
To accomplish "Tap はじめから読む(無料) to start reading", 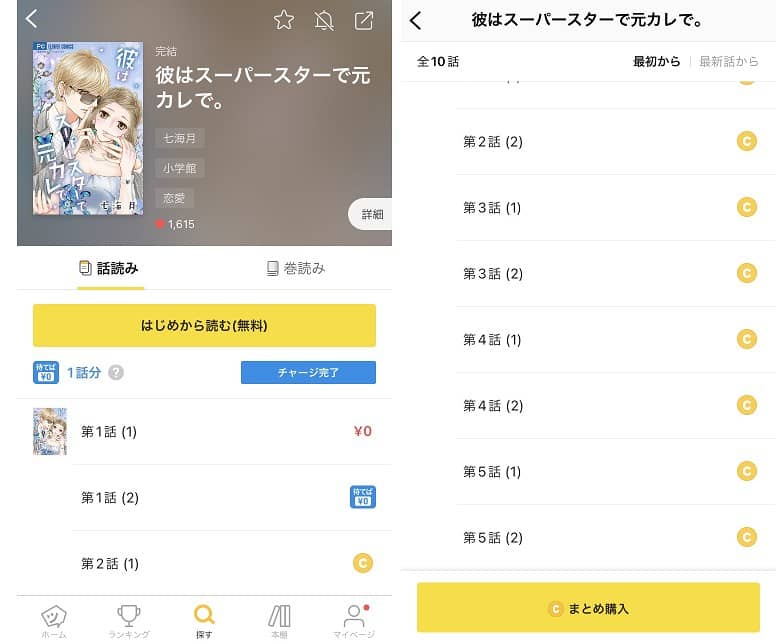I will [204, 326].
